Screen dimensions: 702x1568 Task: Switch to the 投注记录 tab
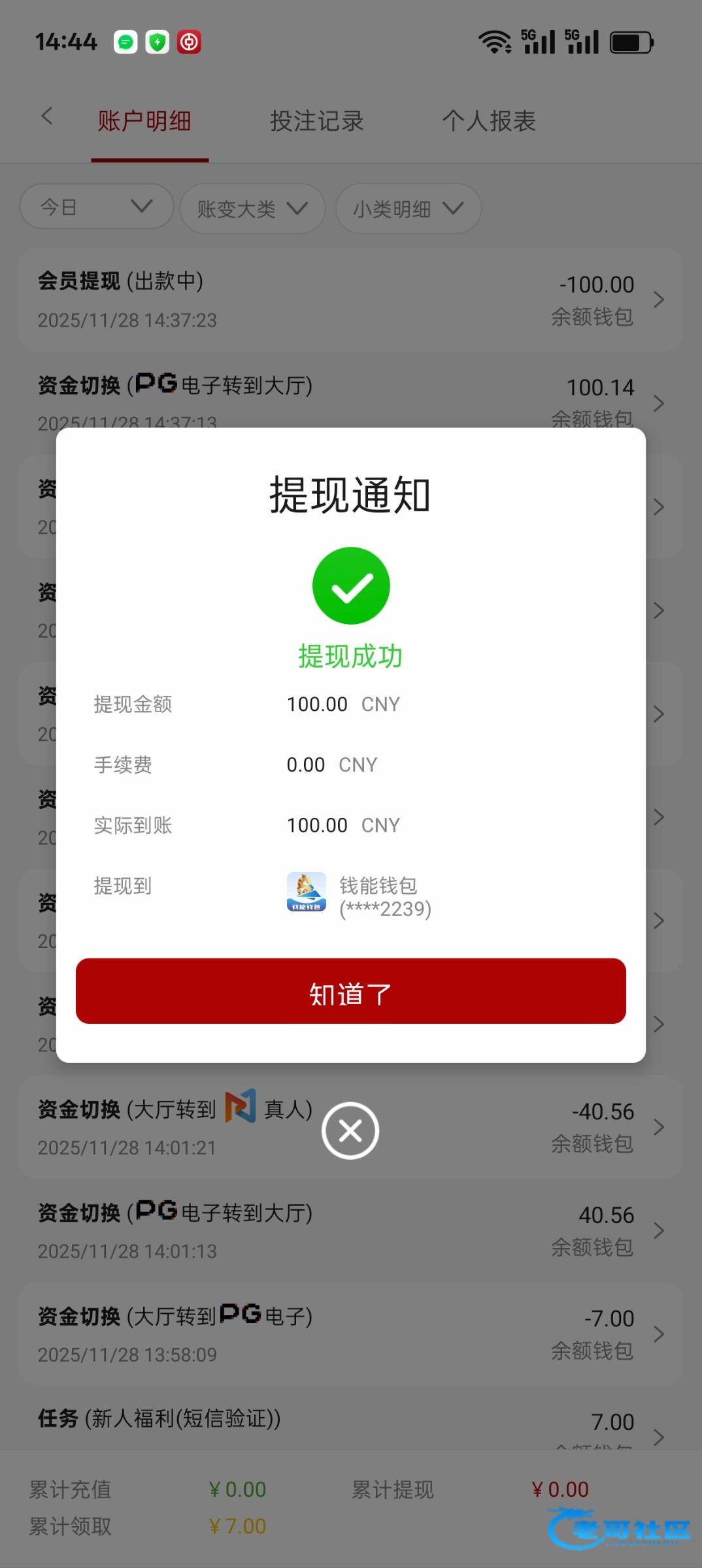[317, 121]
